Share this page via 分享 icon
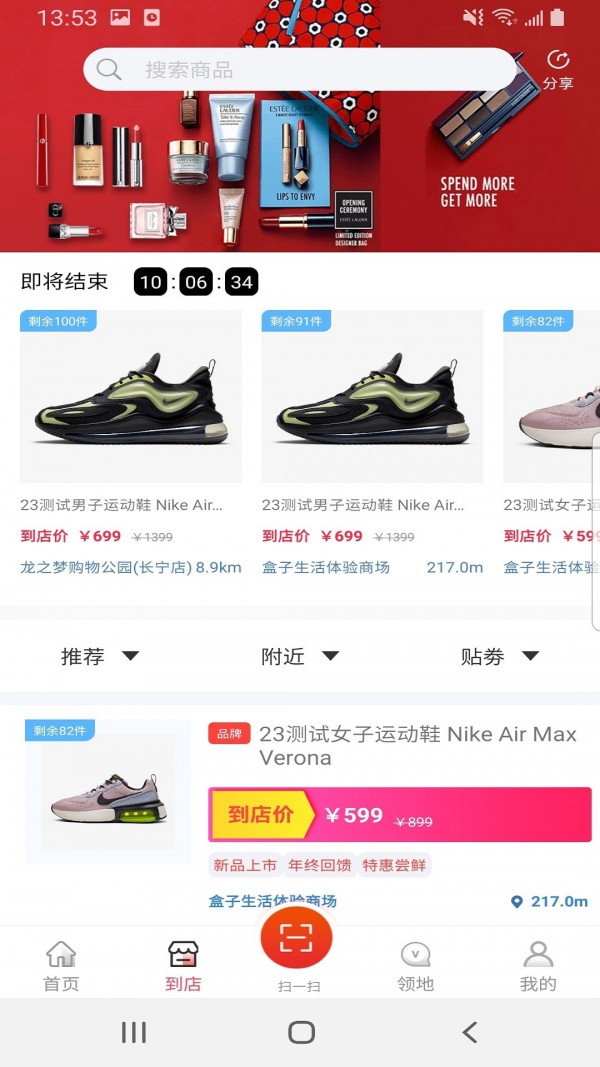600x1067 pixels. (x=558, y=70)
